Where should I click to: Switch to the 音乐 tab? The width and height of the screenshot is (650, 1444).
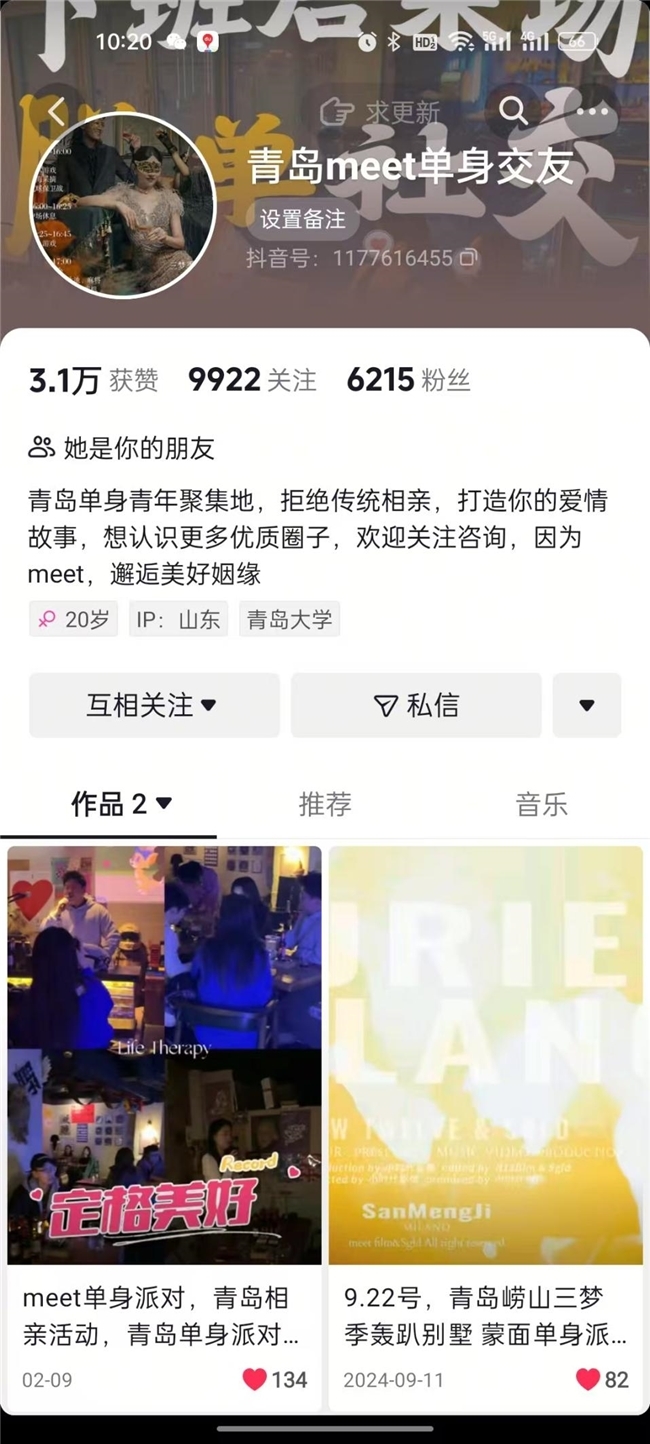(x=541, y=804)
